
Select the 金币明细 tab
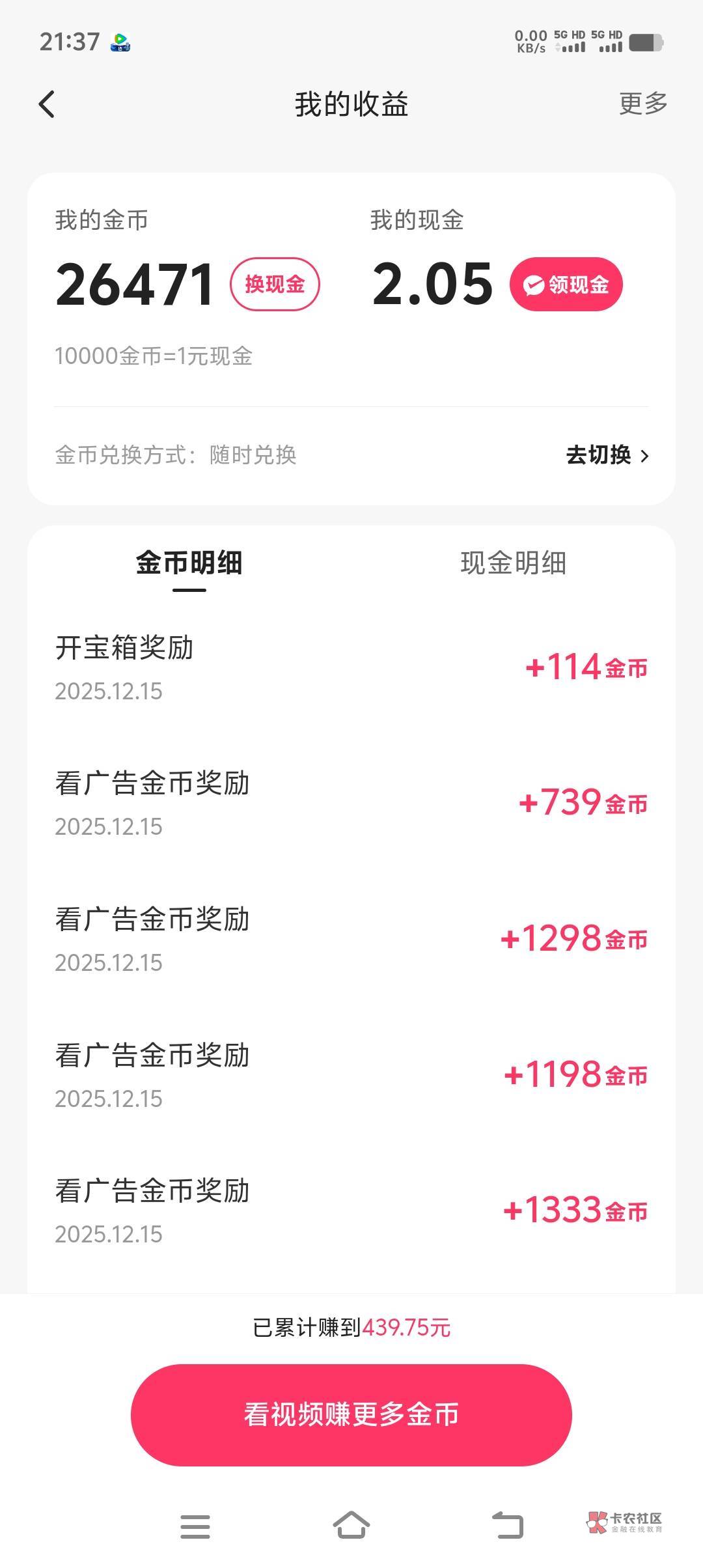click(189, 563)
